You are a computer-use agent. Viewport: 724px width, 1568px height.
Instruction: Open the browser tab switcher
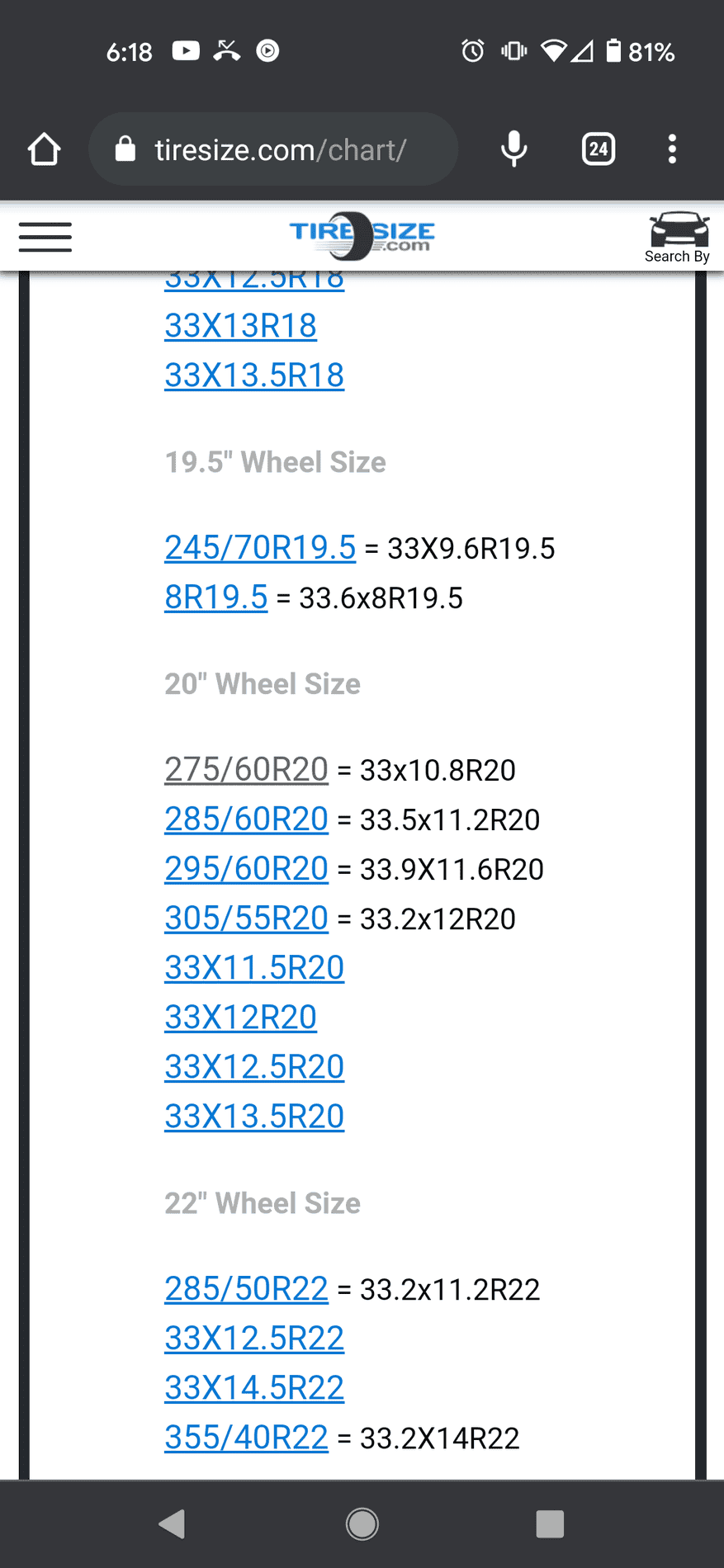[599, 149]
